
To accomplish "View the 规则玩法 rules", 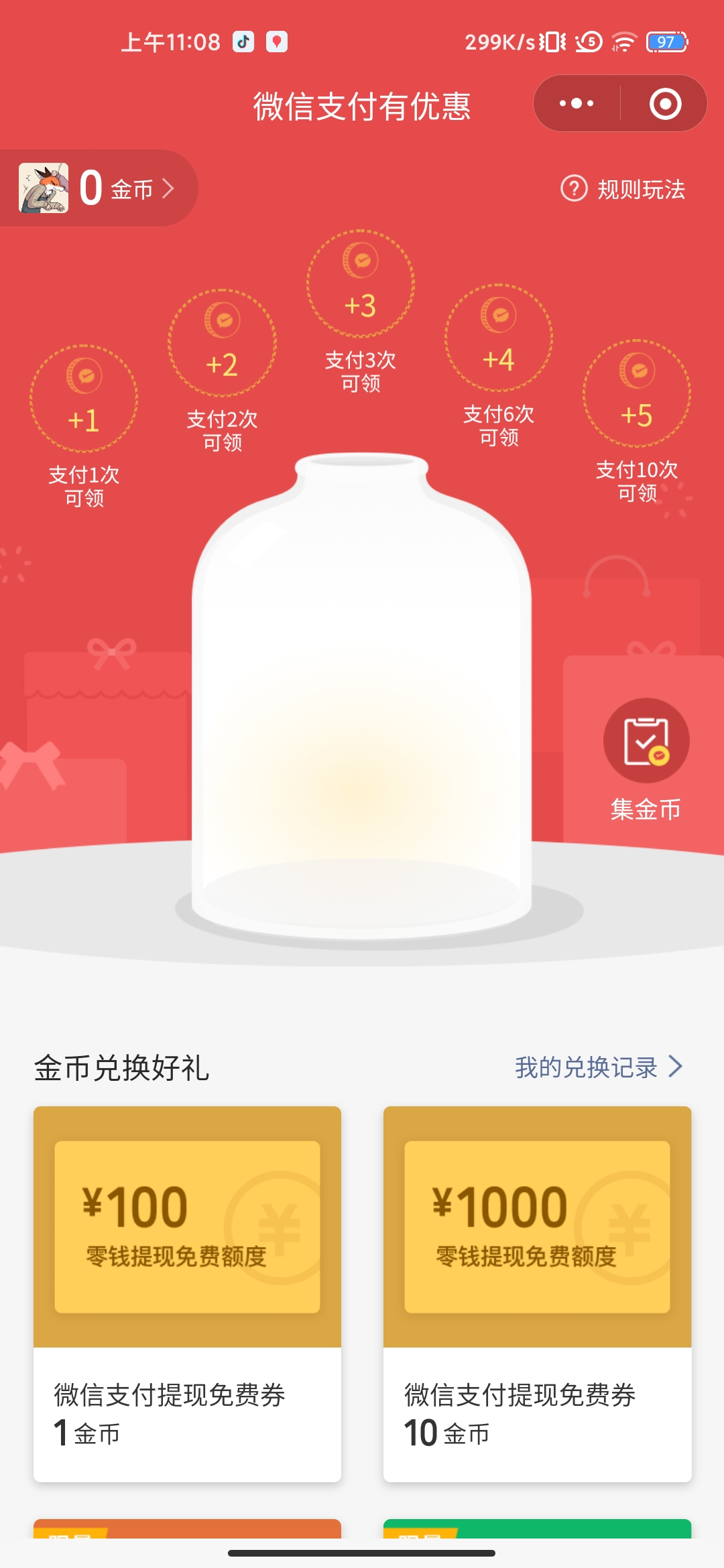I will pyautogui.click(x=623, y=189).
